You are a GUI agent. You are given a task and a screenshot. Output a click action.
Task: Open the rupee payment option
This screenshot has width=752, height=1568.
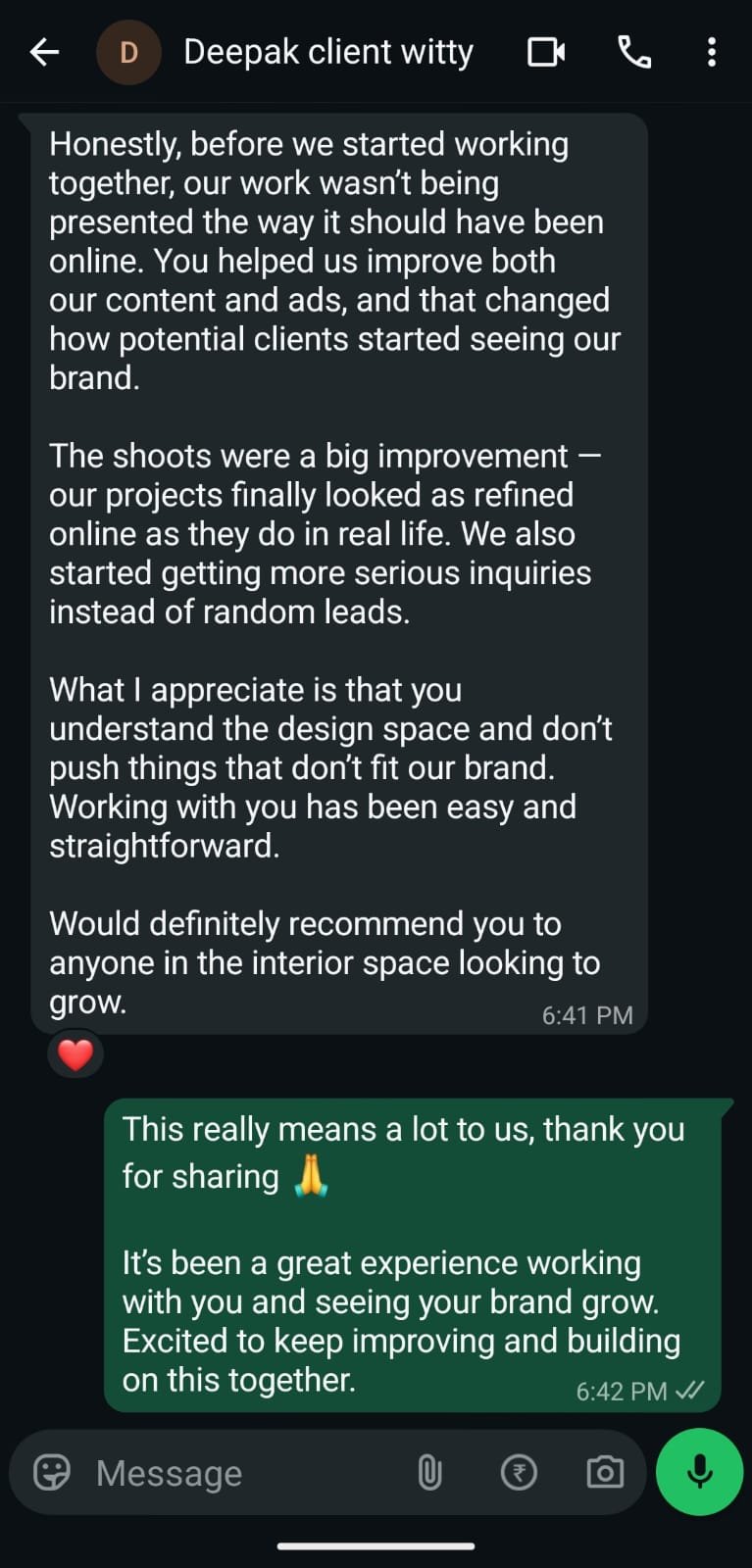pos(519,1472)
